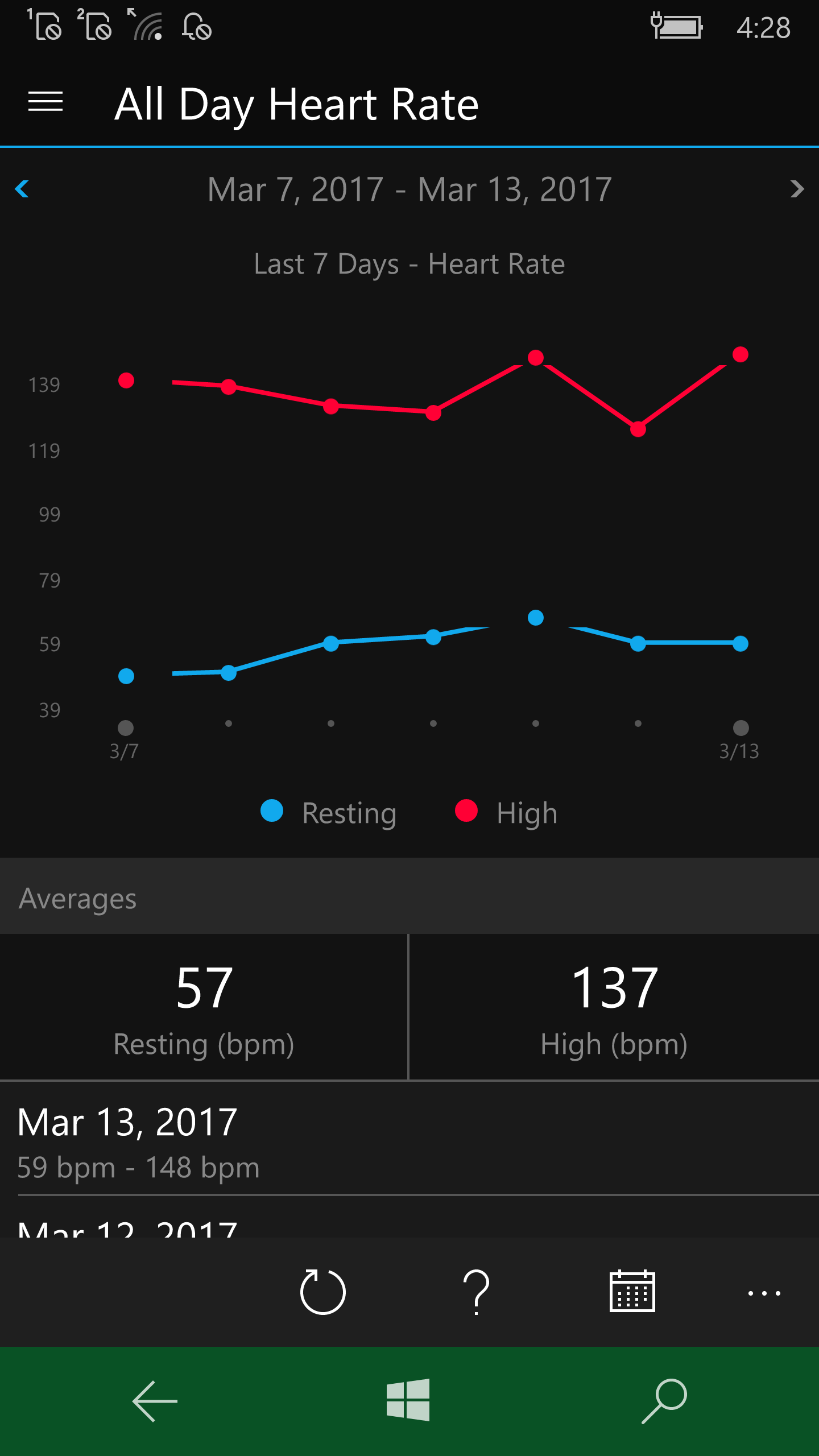Screen dimensions: 819x1456
Task: Open the help question mark
Action: 477,1292
